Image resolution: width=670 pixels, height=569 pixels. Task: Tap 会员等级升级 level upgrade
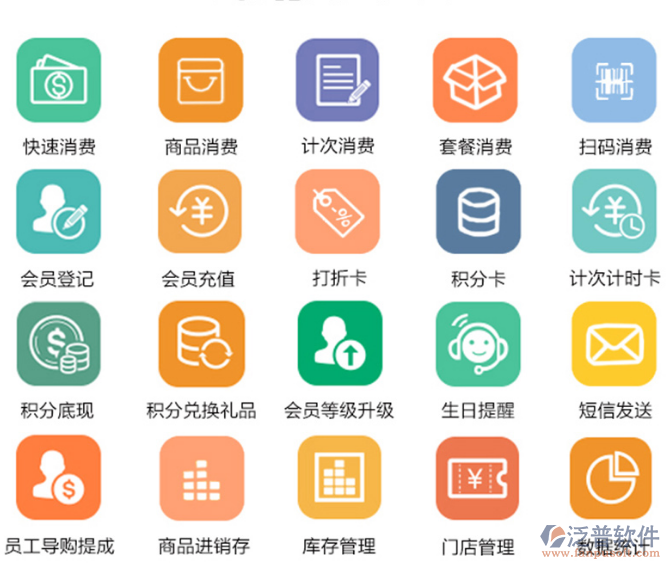340,343
